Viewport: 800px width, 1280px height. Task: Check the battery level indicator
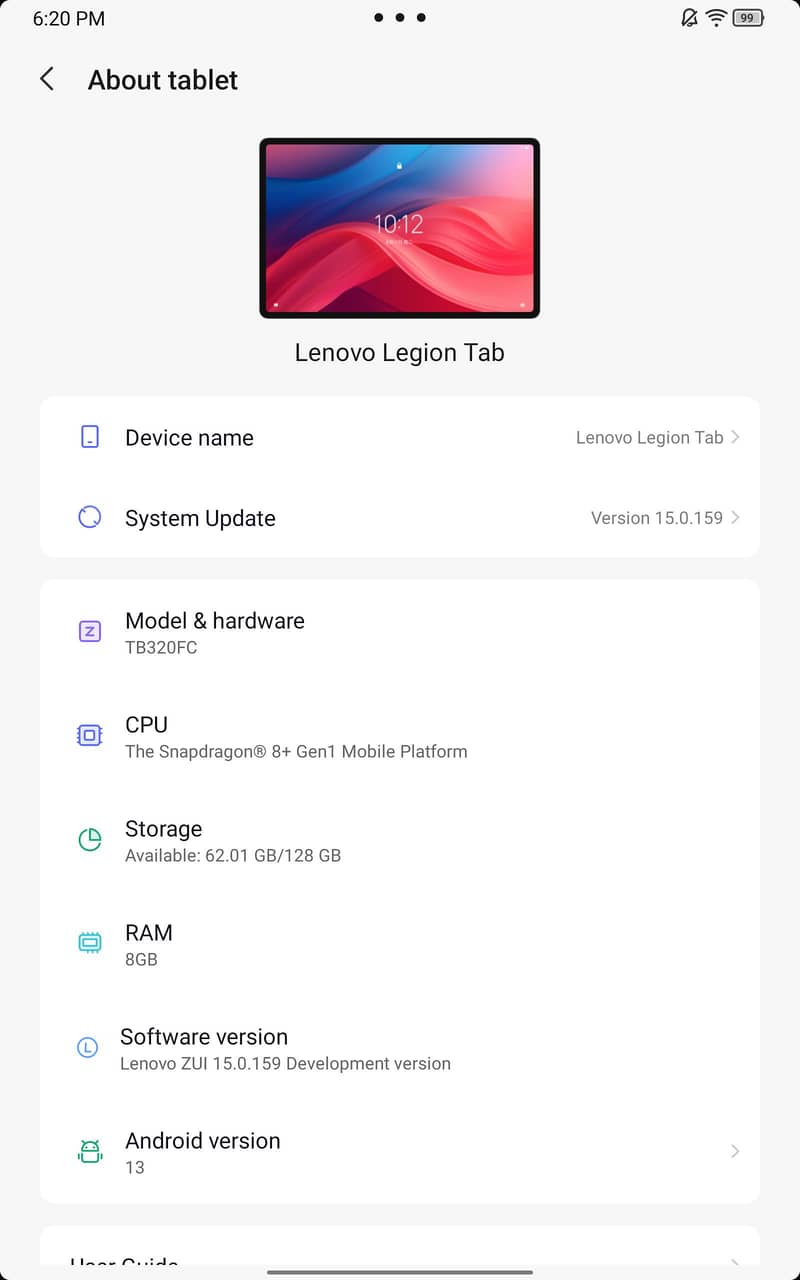[748, 17]
